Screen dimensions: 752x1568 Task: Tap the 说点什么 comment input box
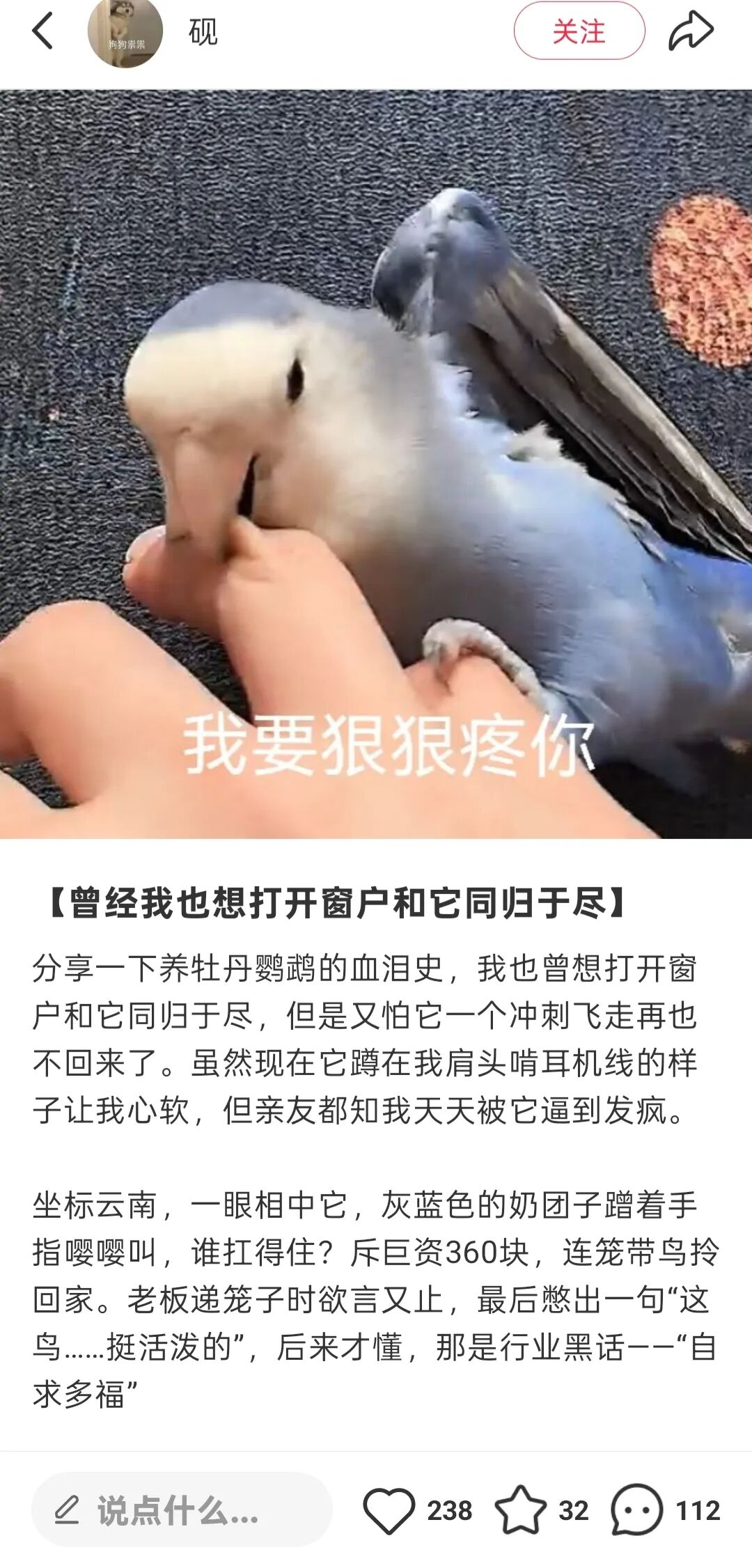pyautogui.click(x=181, y=1510)
